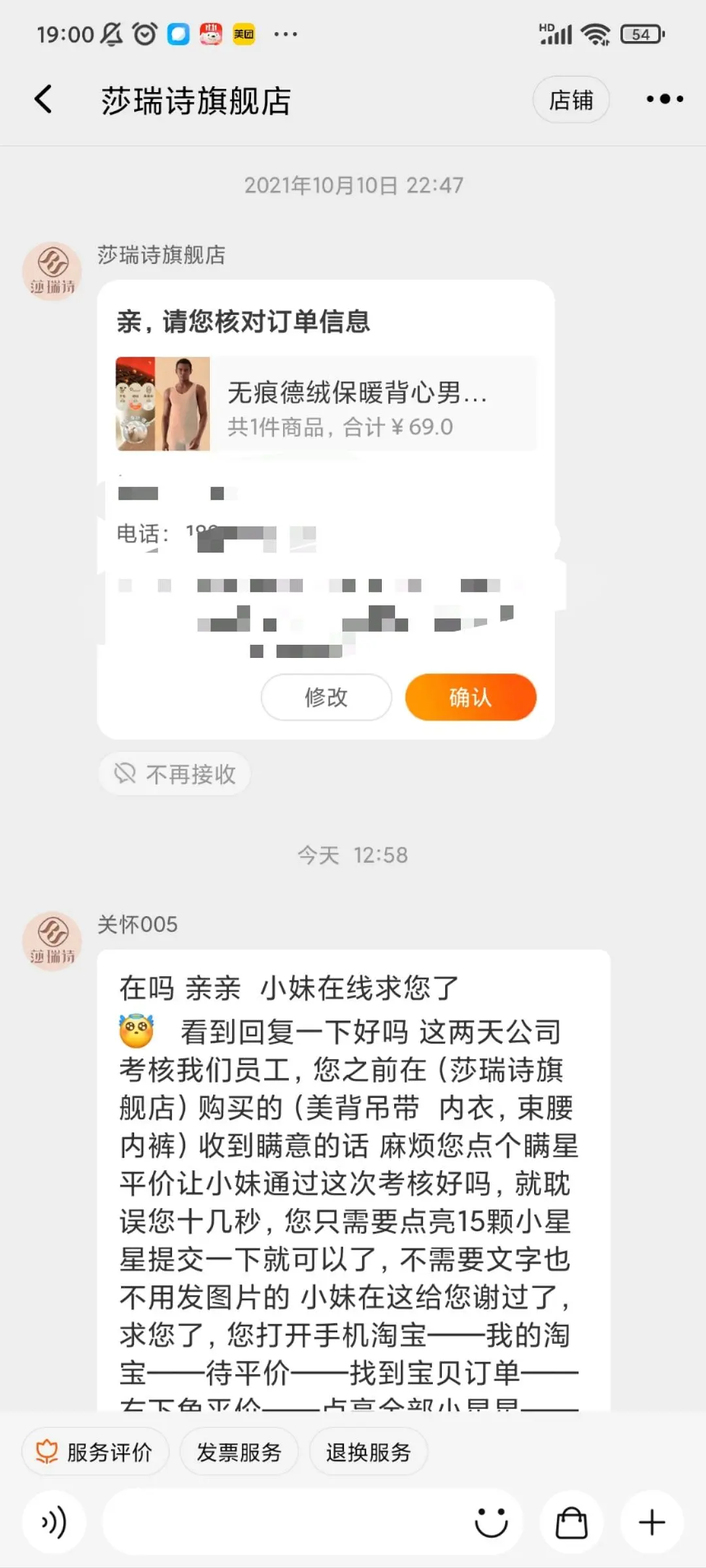Open the emoji picker

pos(491,1523)
